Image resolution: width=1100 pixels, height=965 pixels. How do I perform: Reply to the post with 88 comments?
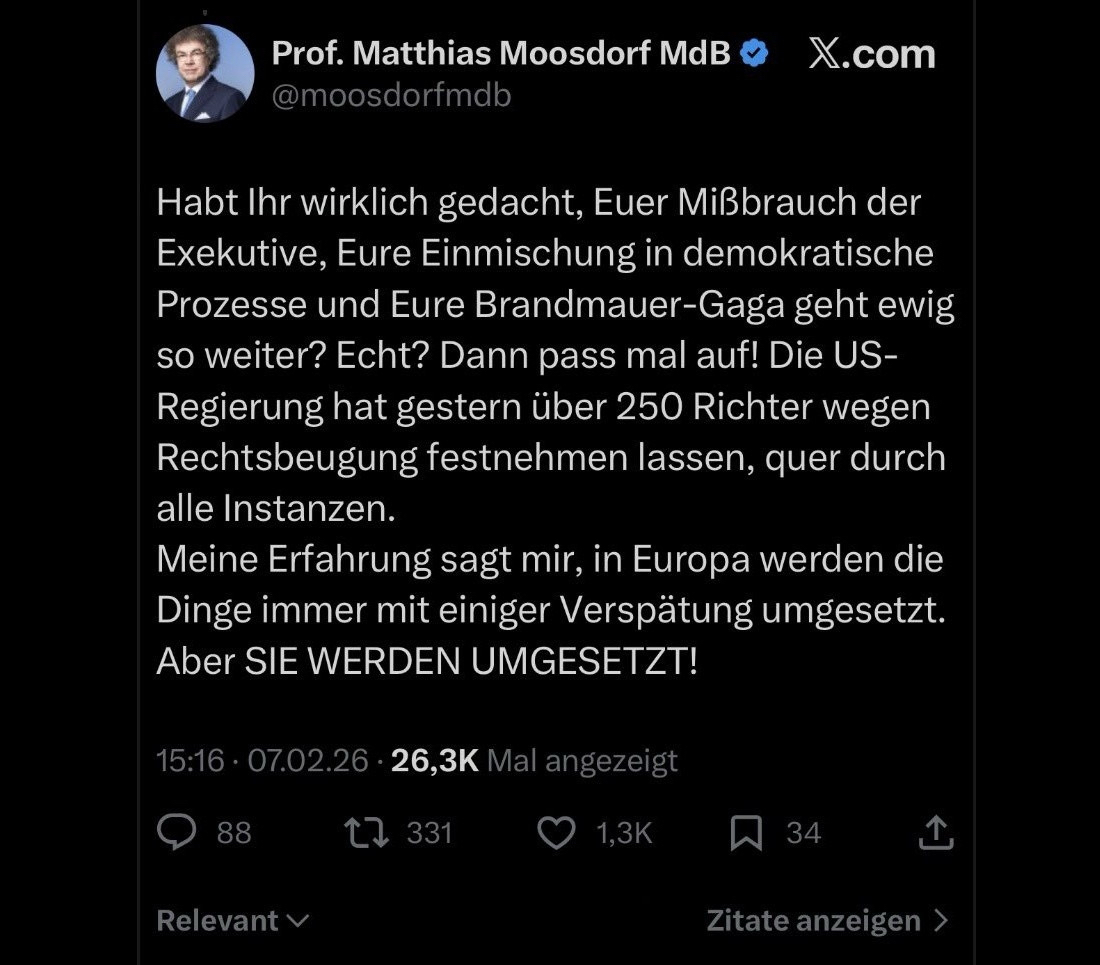[x=178, y=832]
